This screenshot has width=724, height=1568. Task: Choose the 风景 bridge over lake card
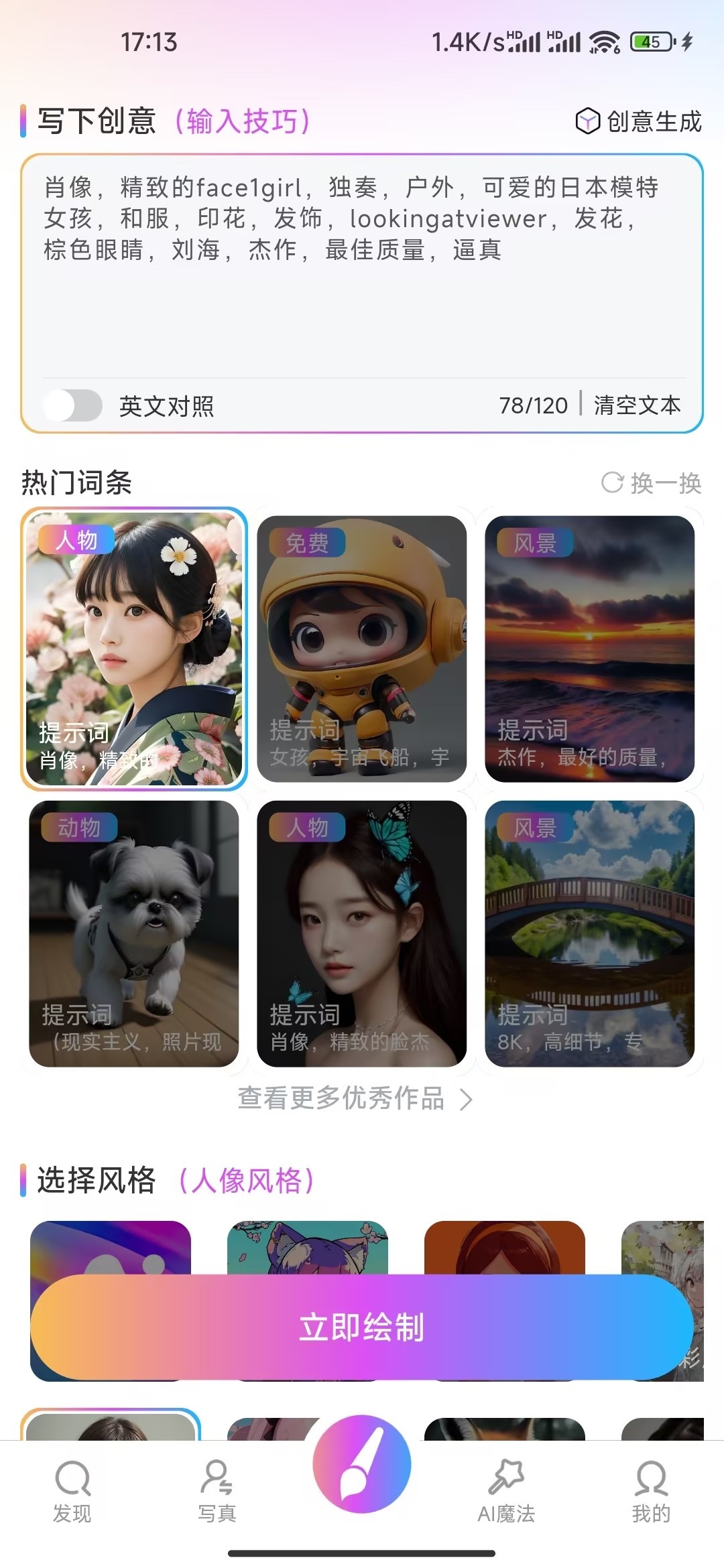tap(589, 933)
